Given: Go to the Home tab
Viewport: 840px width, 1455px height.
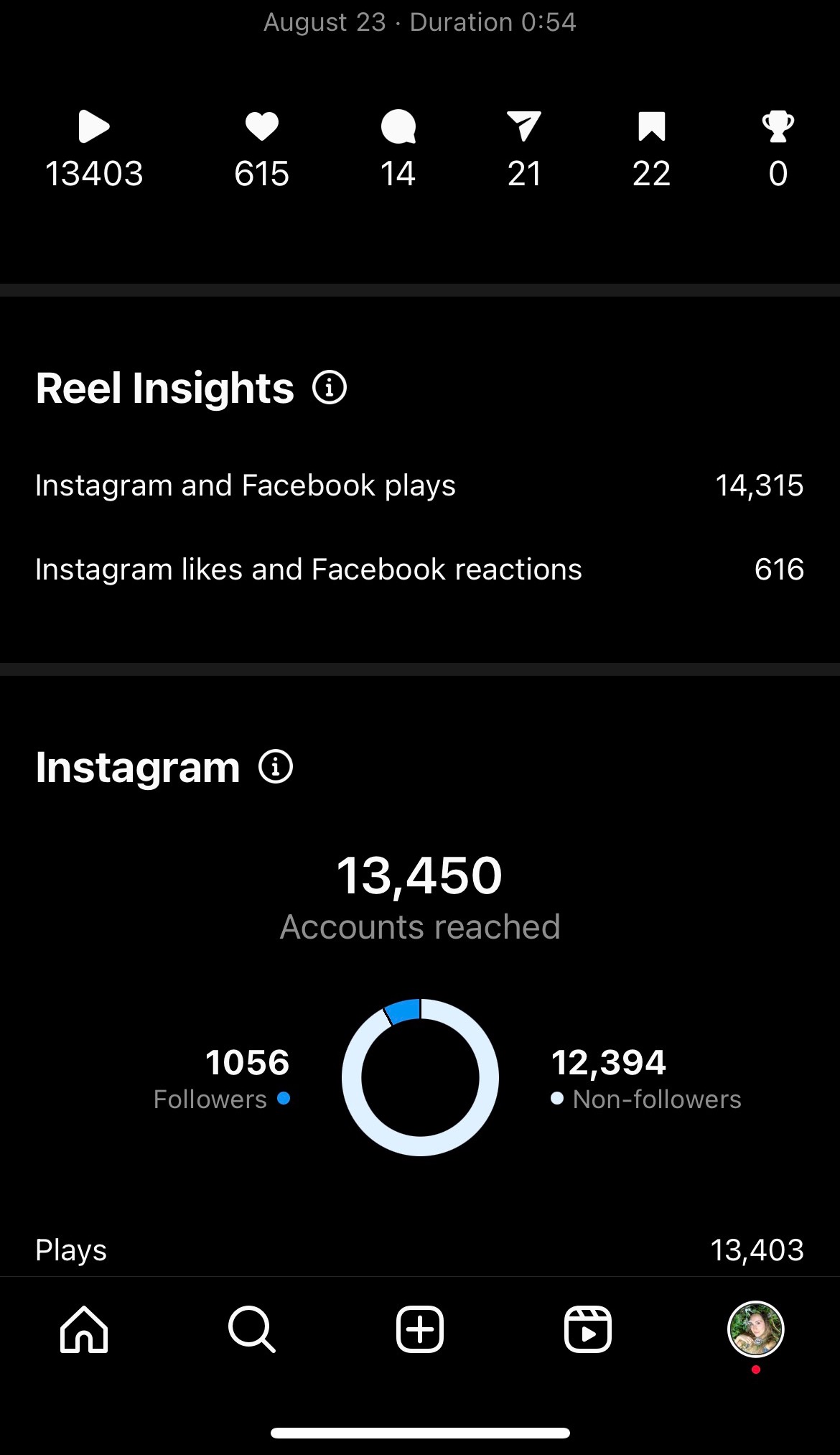Looking at the screenshot, I should tap(84, 1329).
